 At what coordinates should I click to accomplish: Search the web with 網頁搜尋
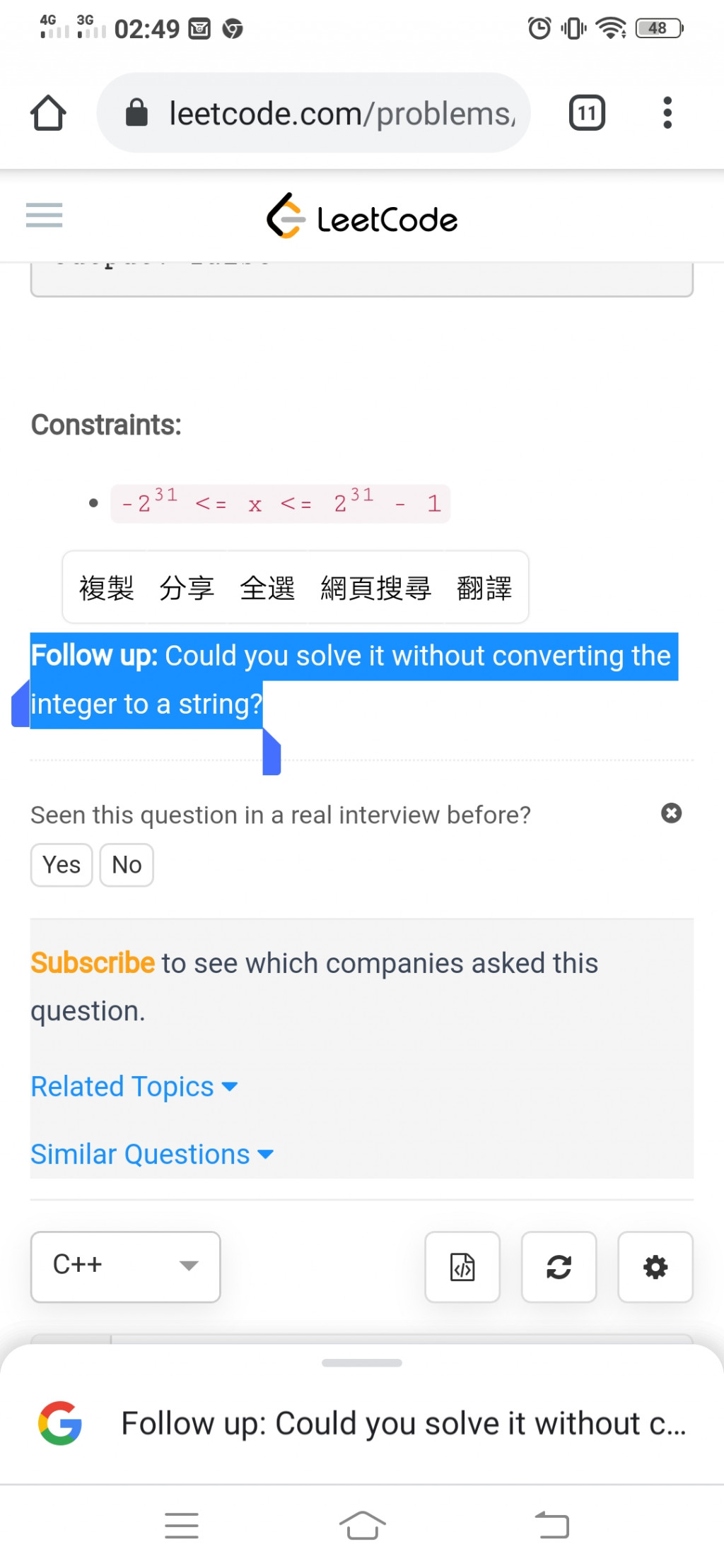375,588
